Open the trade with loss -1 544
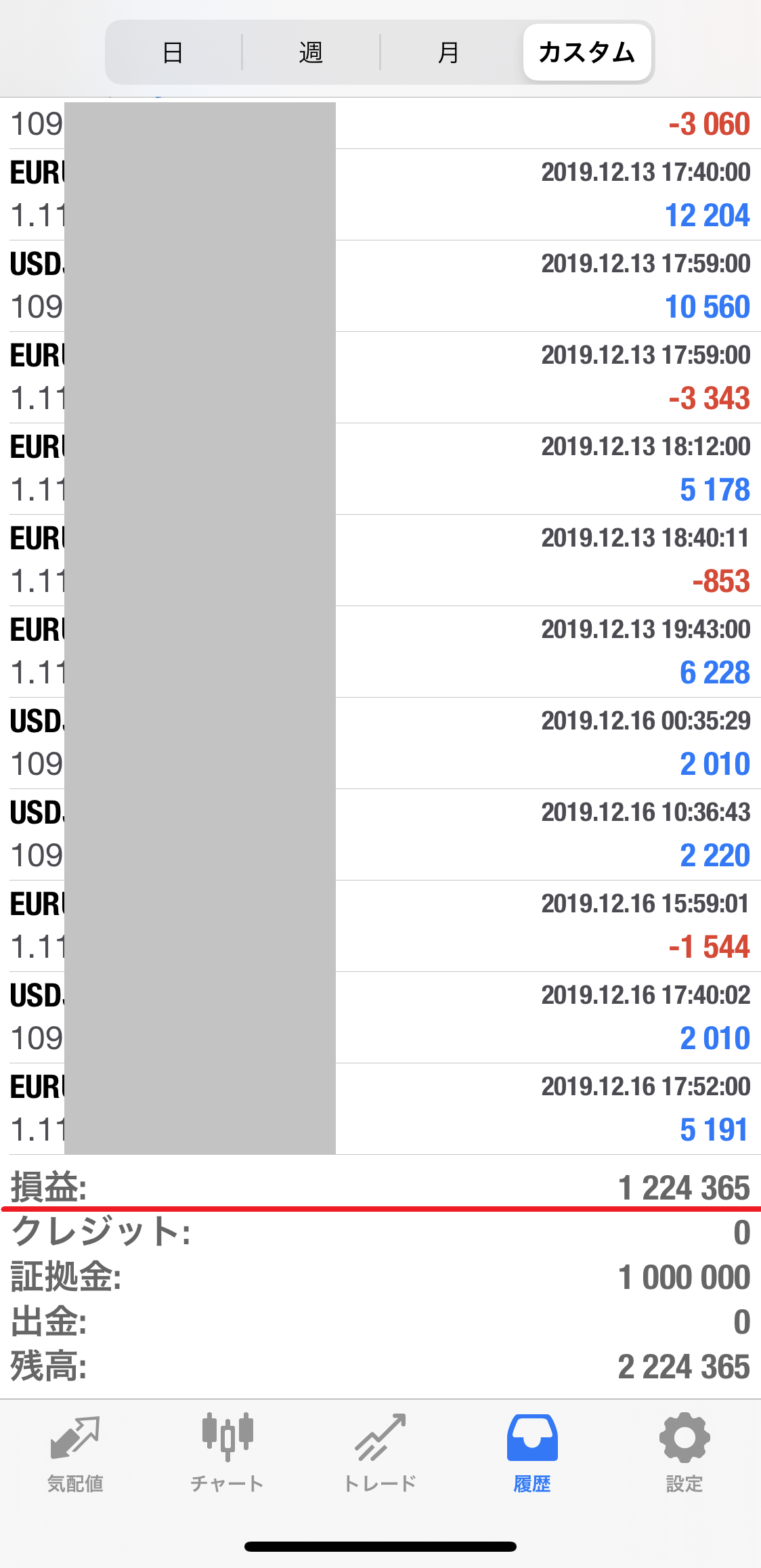Image resolution: width=761 pixels, height=1568 pixels. (x=380, y=926)
